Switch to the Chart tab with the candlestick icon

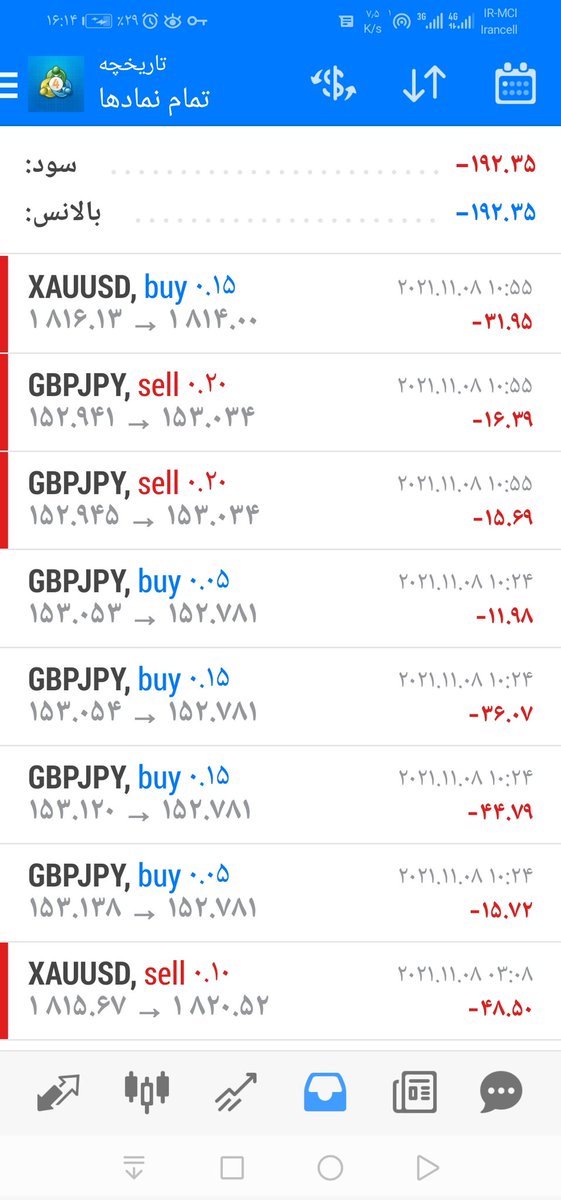coord(147,1092)
